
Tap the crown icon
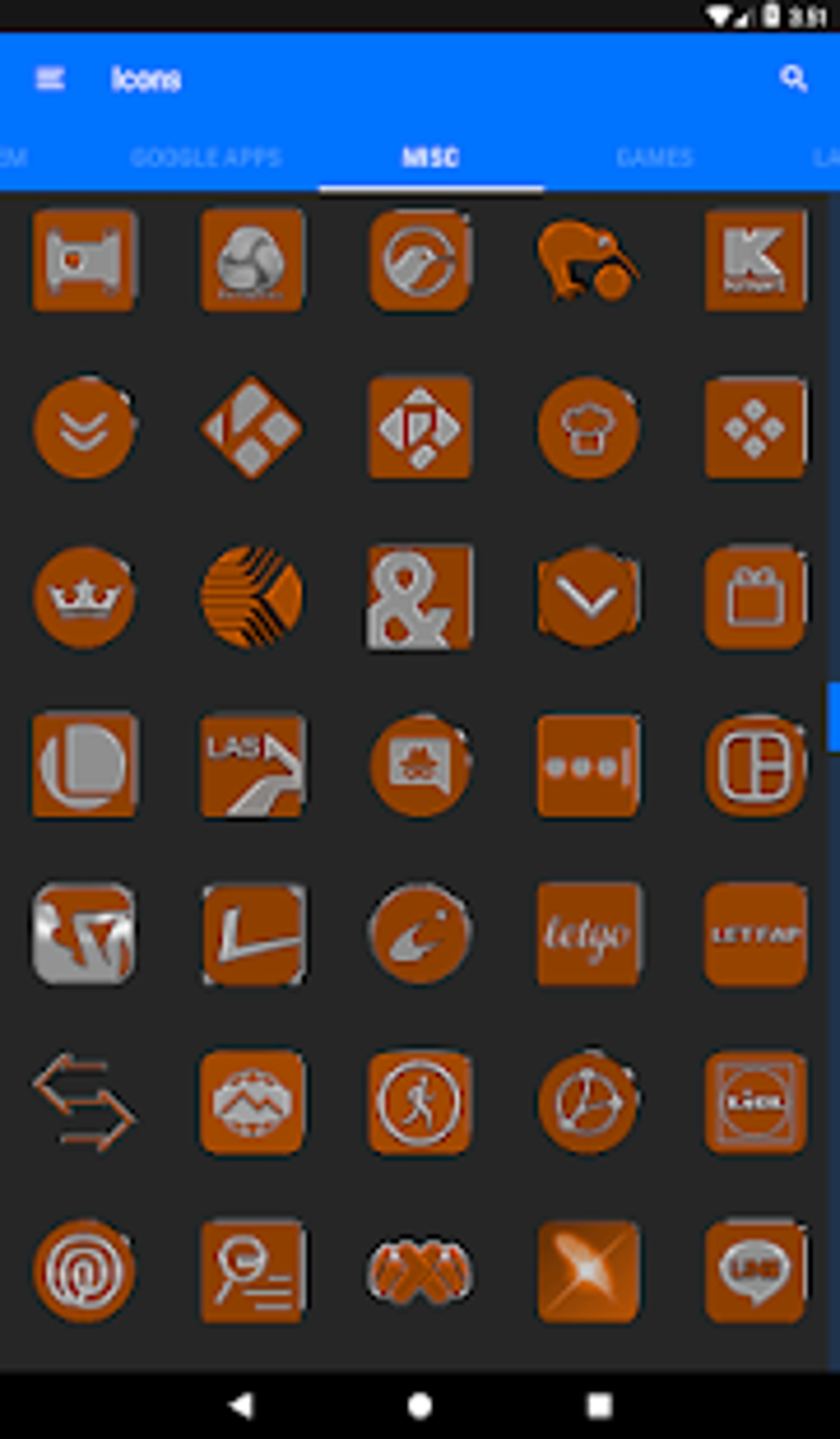(84, 599)
